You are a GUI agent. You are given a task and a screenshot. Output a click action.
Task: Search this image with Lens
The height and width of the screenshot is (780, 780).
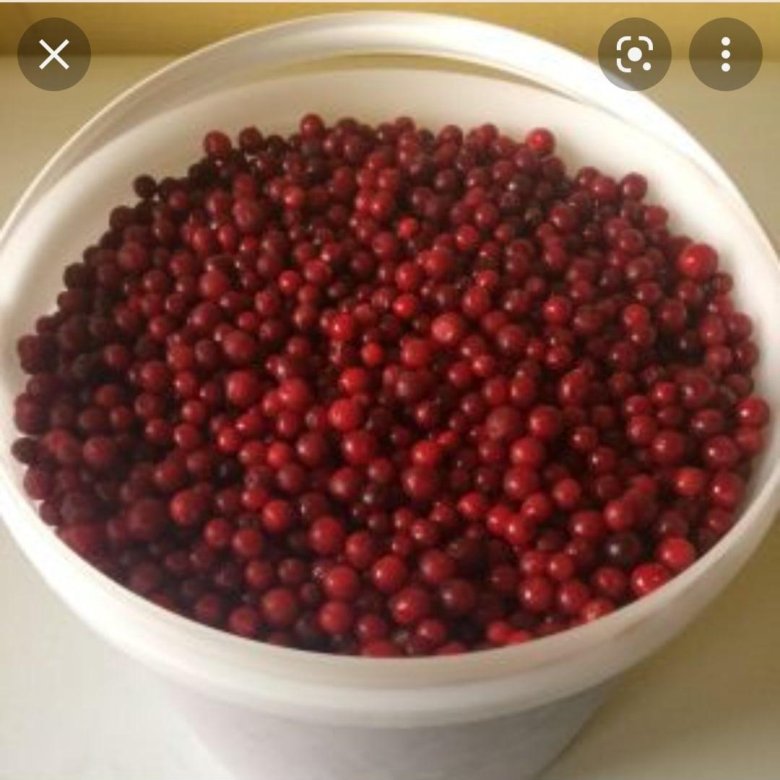[x=634, y=54]
